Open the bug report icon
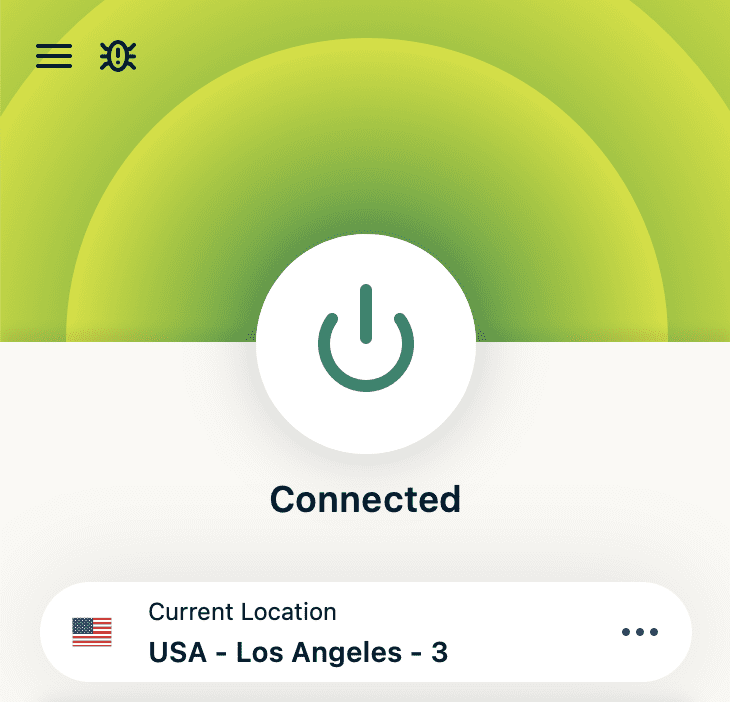Image resolution: width=730 pixels, height=702 pixels. 118,56
